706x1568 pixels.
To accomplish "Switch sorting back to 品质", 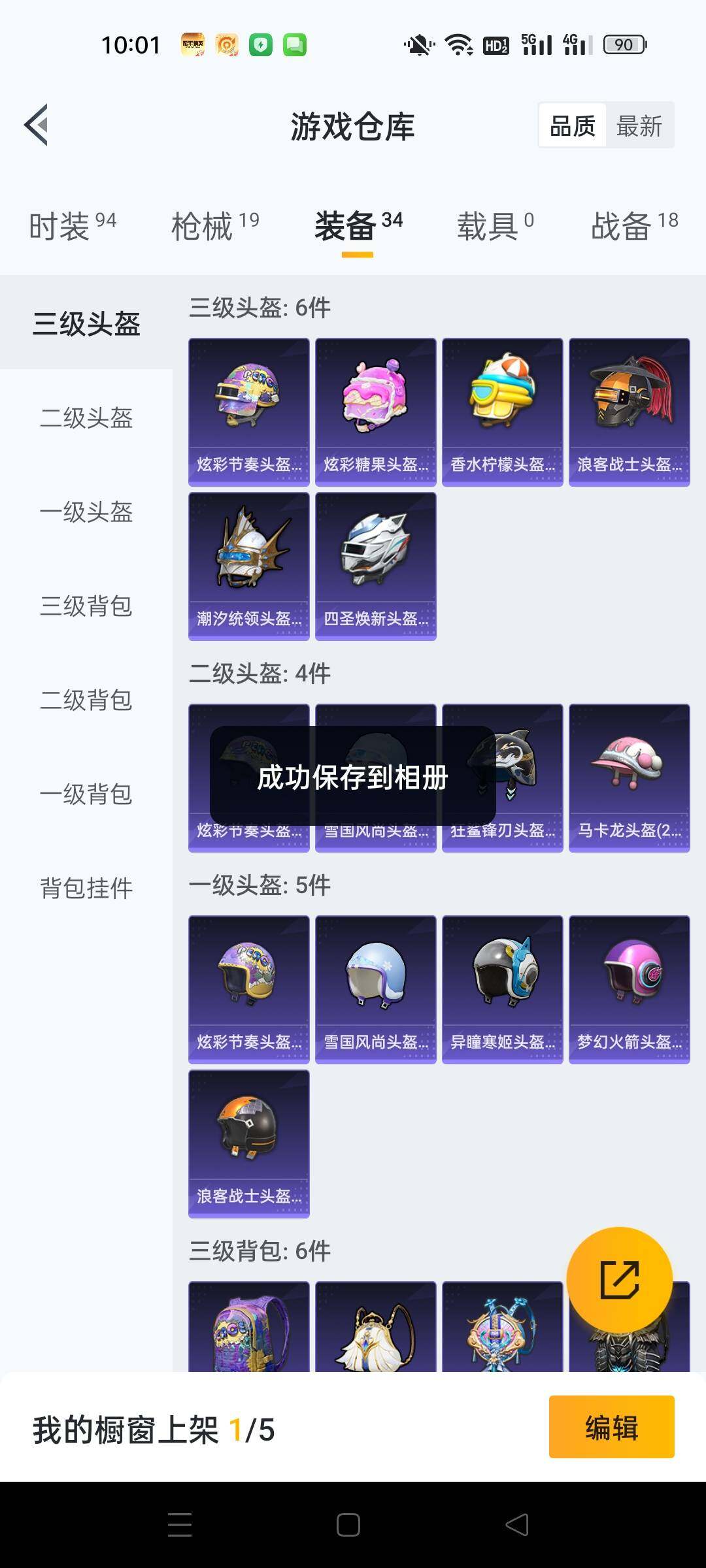I will (572, 125).
